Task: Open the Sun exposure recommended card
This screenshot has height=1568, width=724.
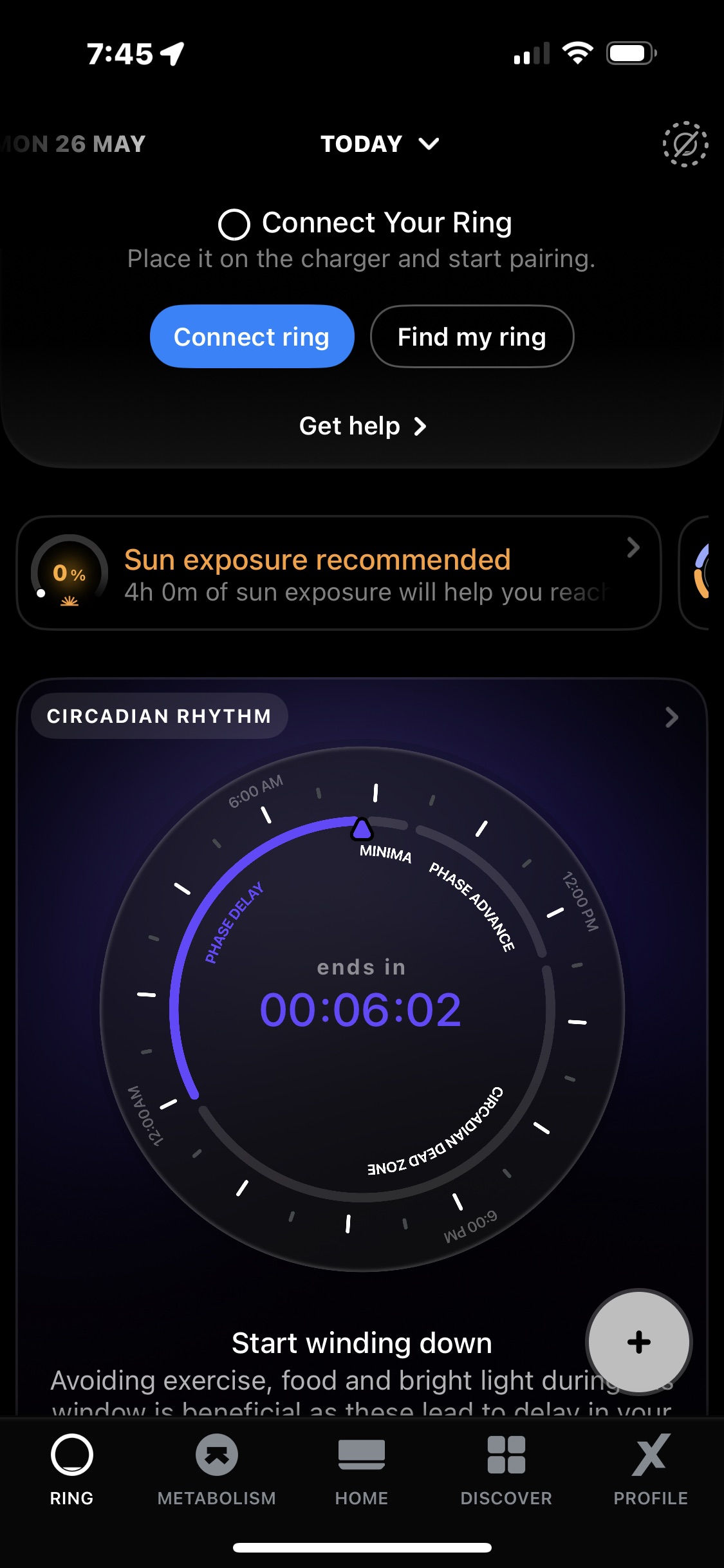Action: pyautogui.click(x=339, y=574)
